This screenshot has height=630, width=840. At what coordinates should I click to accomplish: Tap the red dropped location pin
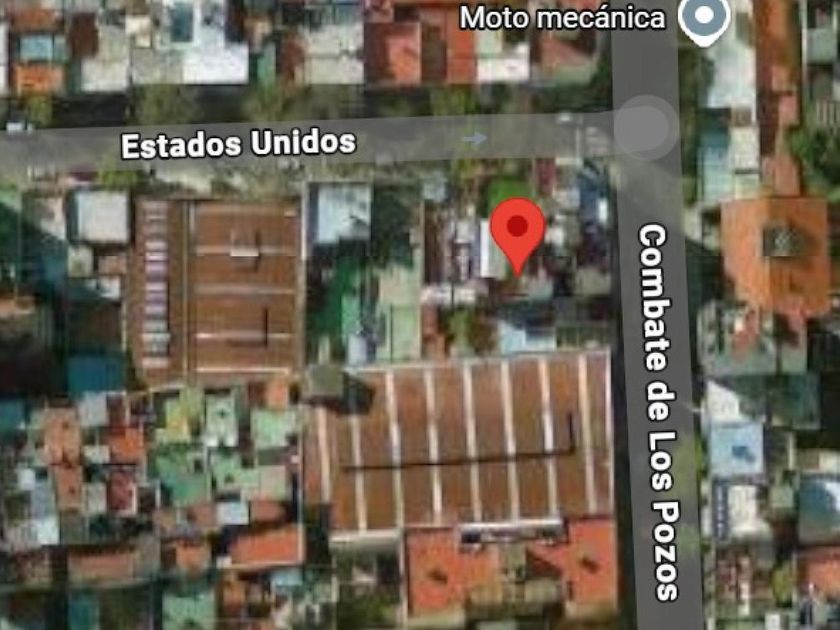[x=517, y=229]
